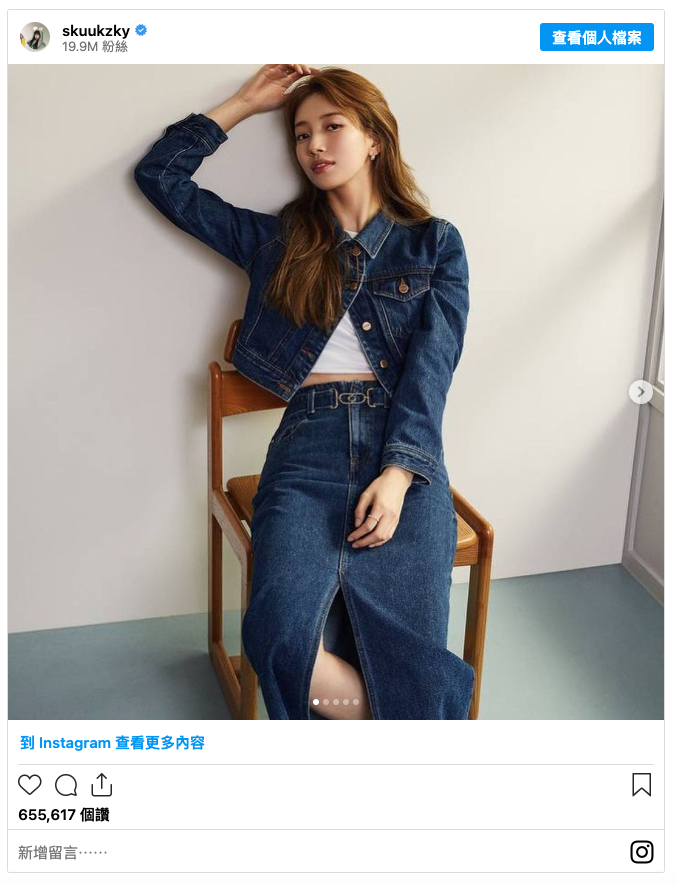
Task: Share this post
Action: pyautogui.click(x=101, y=785)
